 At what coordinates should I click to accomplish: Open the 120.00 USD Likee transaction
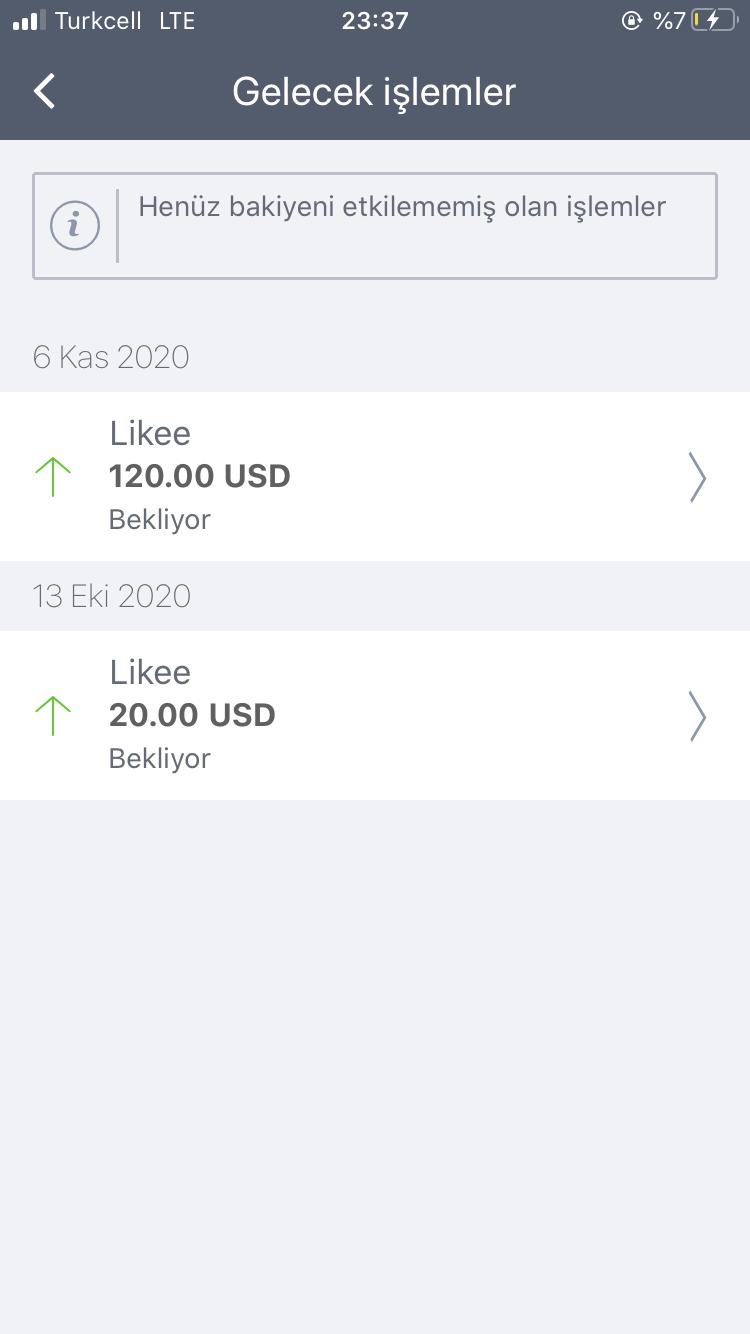pos(375,476)
